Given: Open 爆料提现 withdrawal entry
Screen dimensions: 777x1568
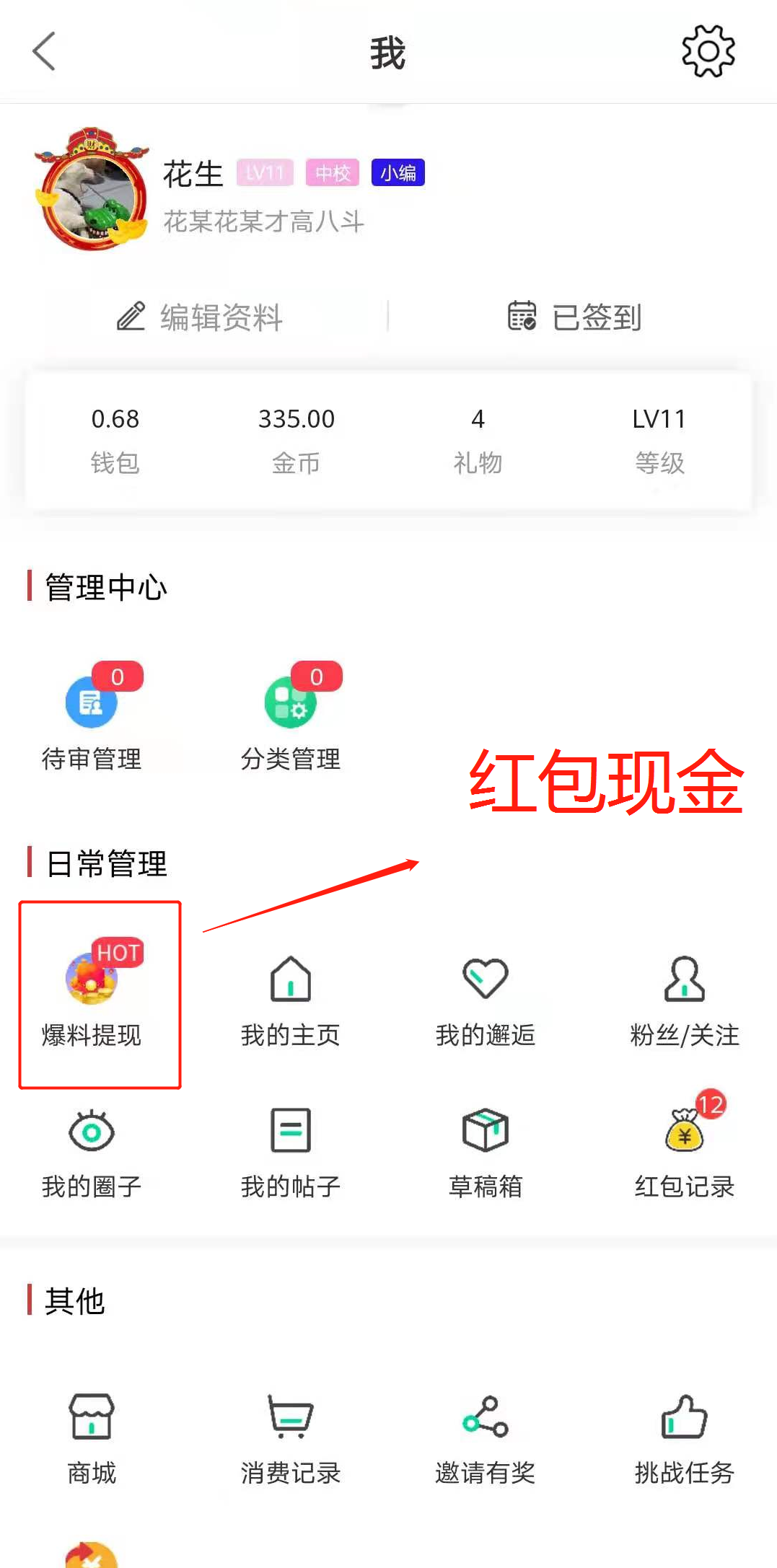Looking at the screenshot, I should [x=92, y=995].
